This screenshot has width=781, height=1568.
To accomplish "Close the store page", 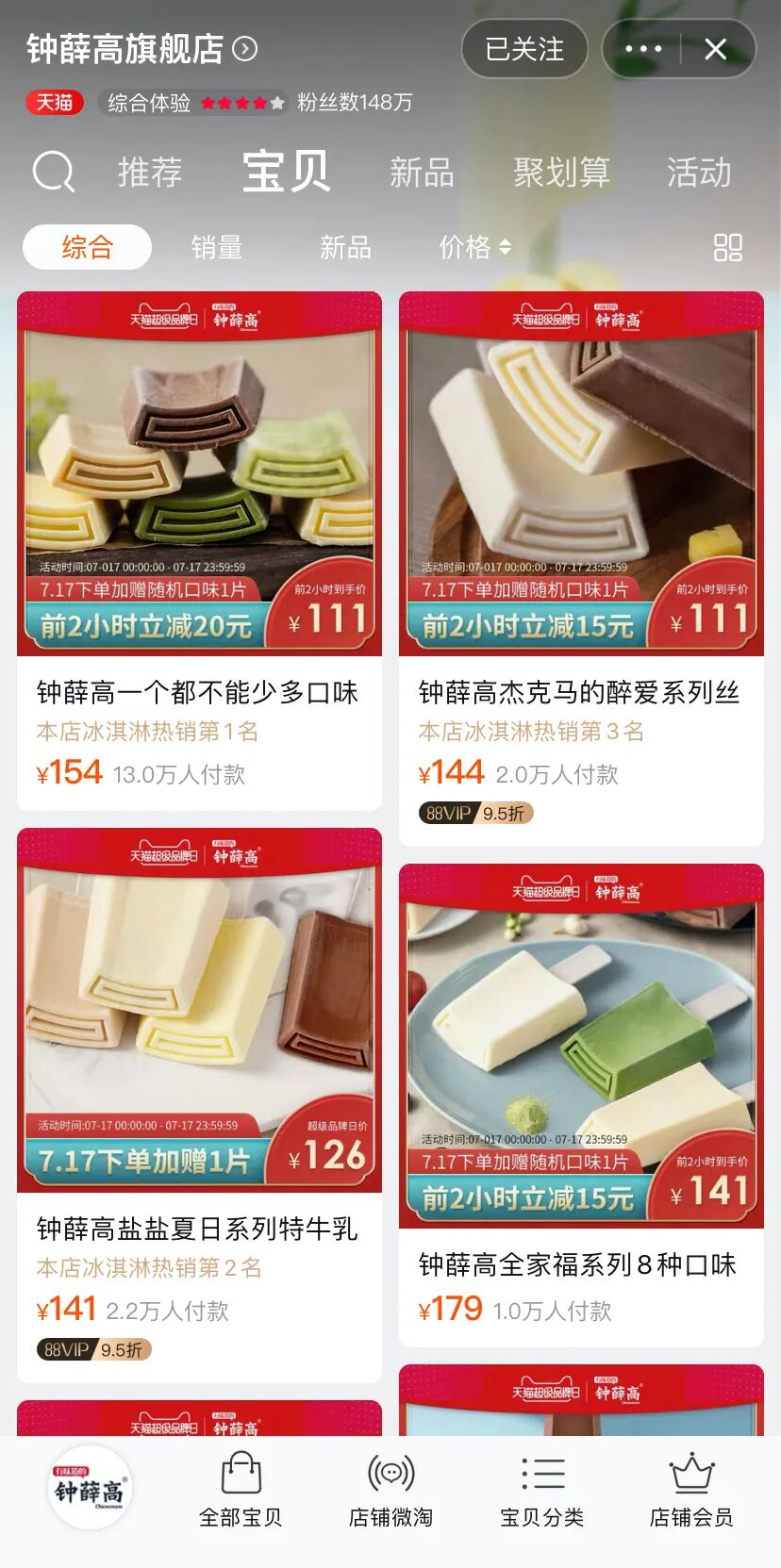I will click(x=716, y=49).
